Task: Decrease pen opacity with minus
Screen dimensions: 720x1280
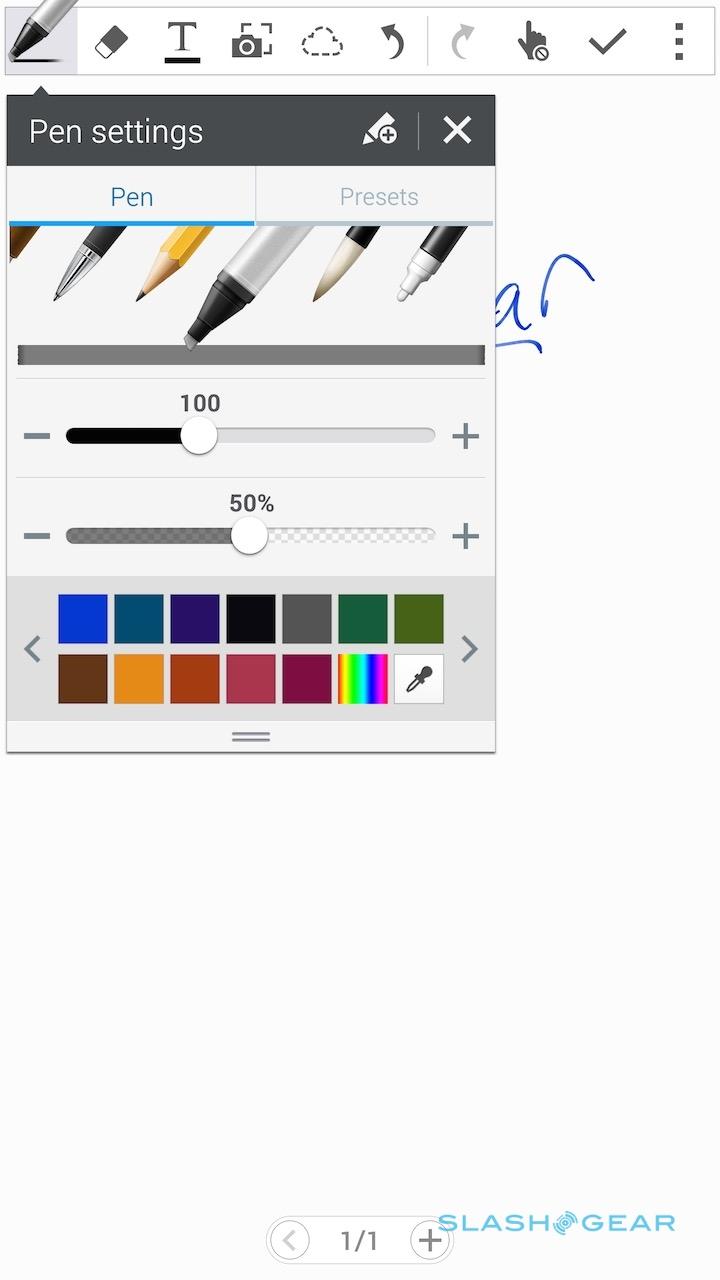Action: [x=37, y=536]
